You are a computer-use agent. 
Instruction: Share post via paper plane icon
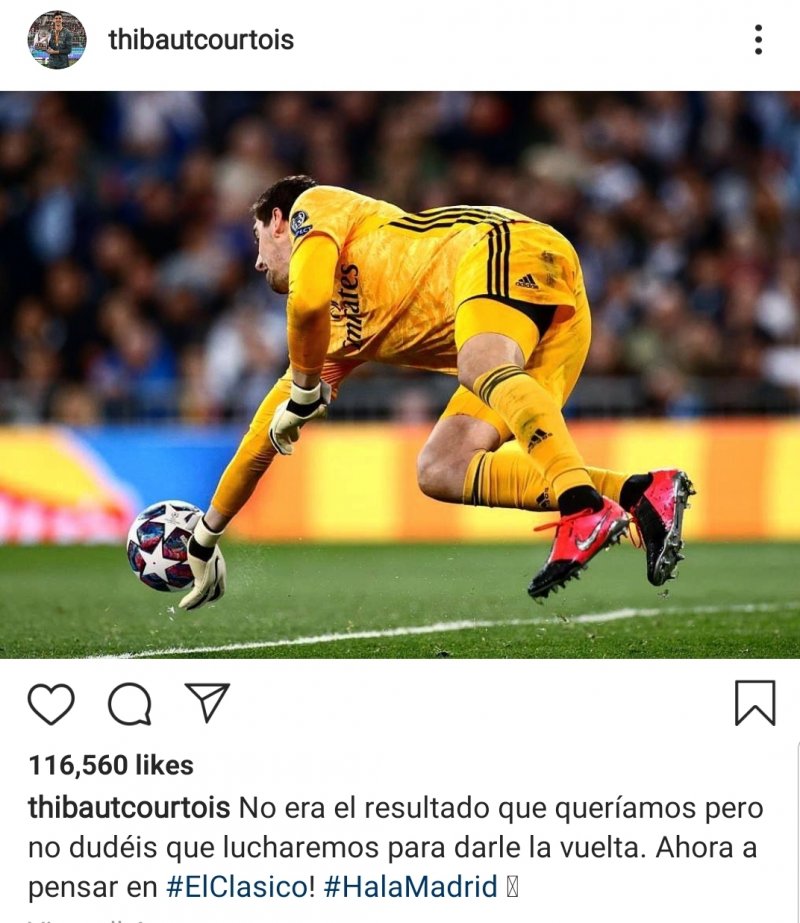[207, 702]
